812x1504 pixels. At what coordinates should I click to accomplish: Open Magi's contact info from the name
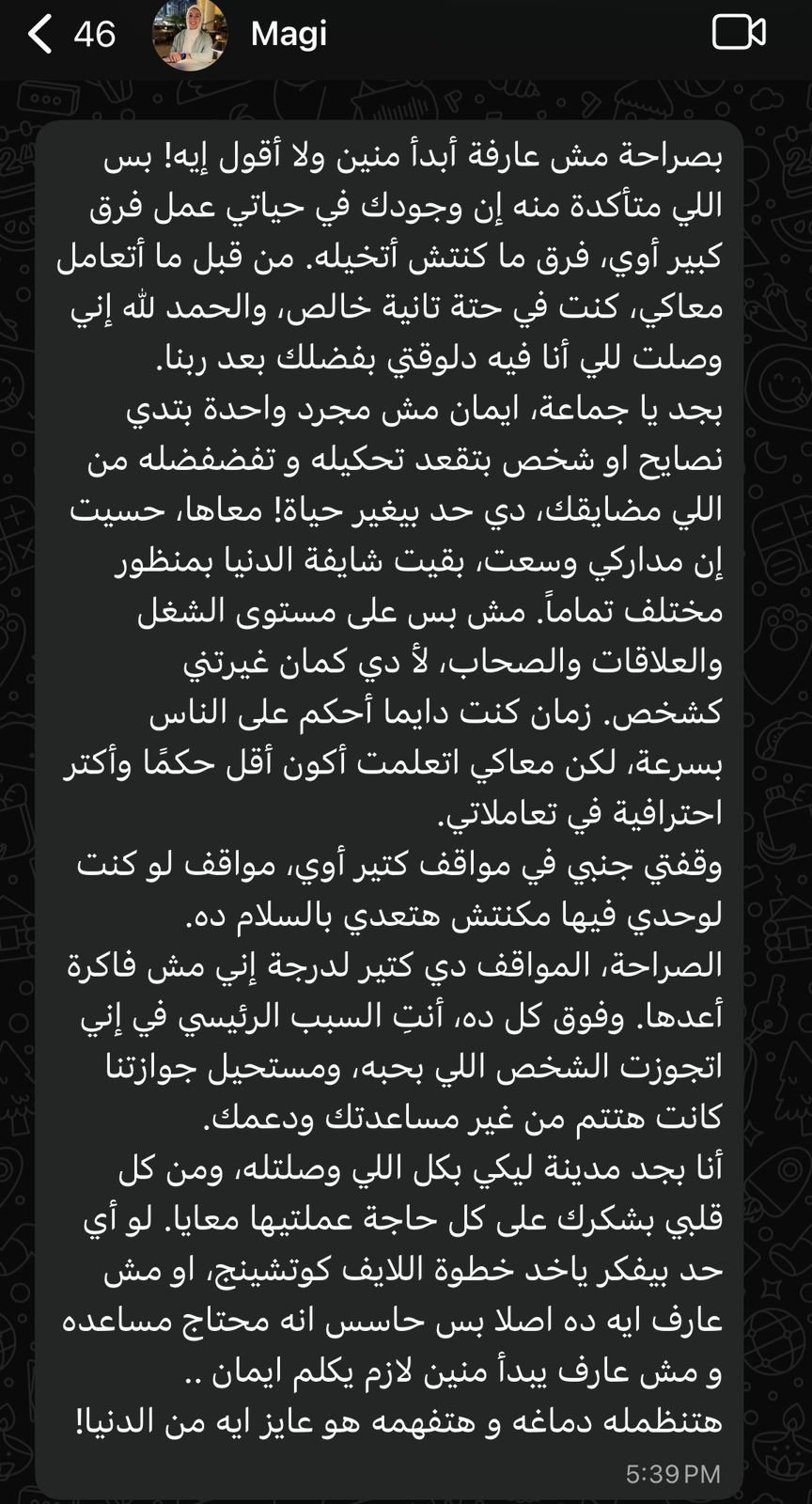[x=289, y=34]
